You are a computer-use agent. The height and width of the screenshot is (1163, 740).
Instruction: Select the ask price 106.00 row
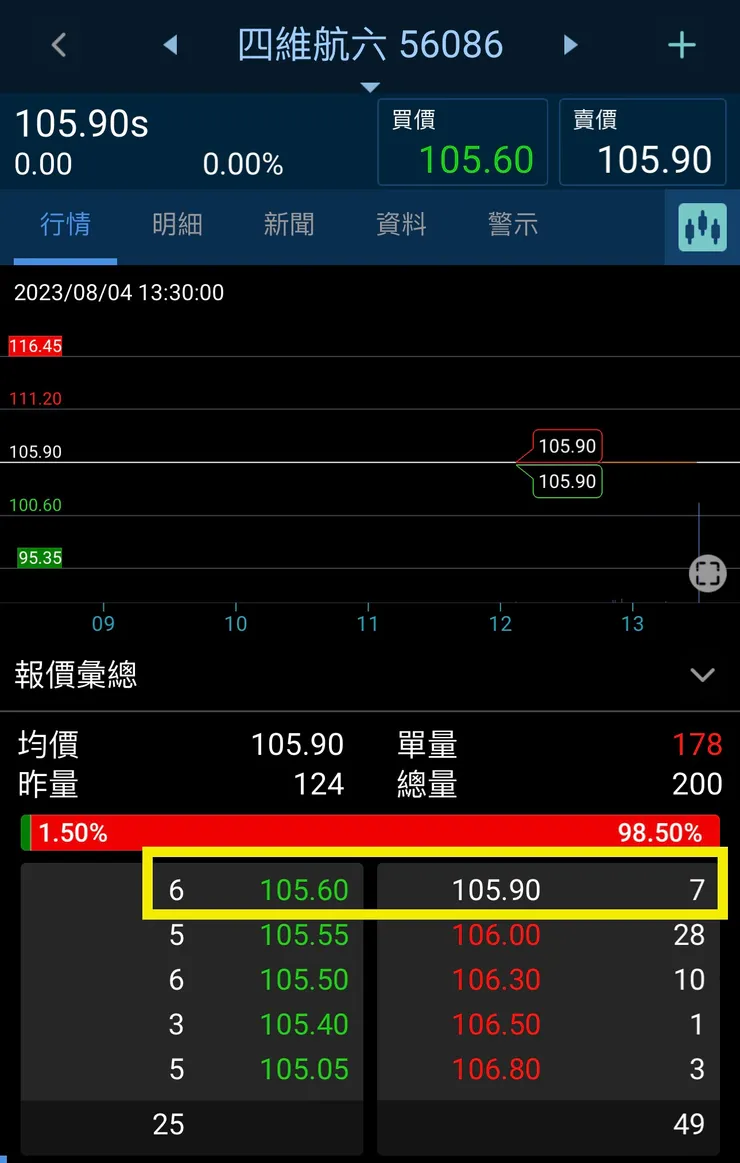point(549,934)
